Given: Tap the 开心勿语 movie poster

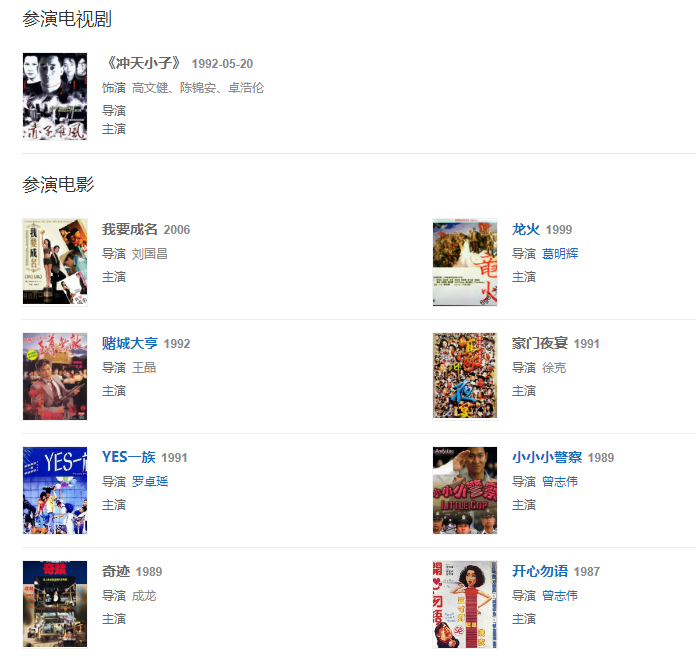Looking at the screenshot, I should point(464,604).
